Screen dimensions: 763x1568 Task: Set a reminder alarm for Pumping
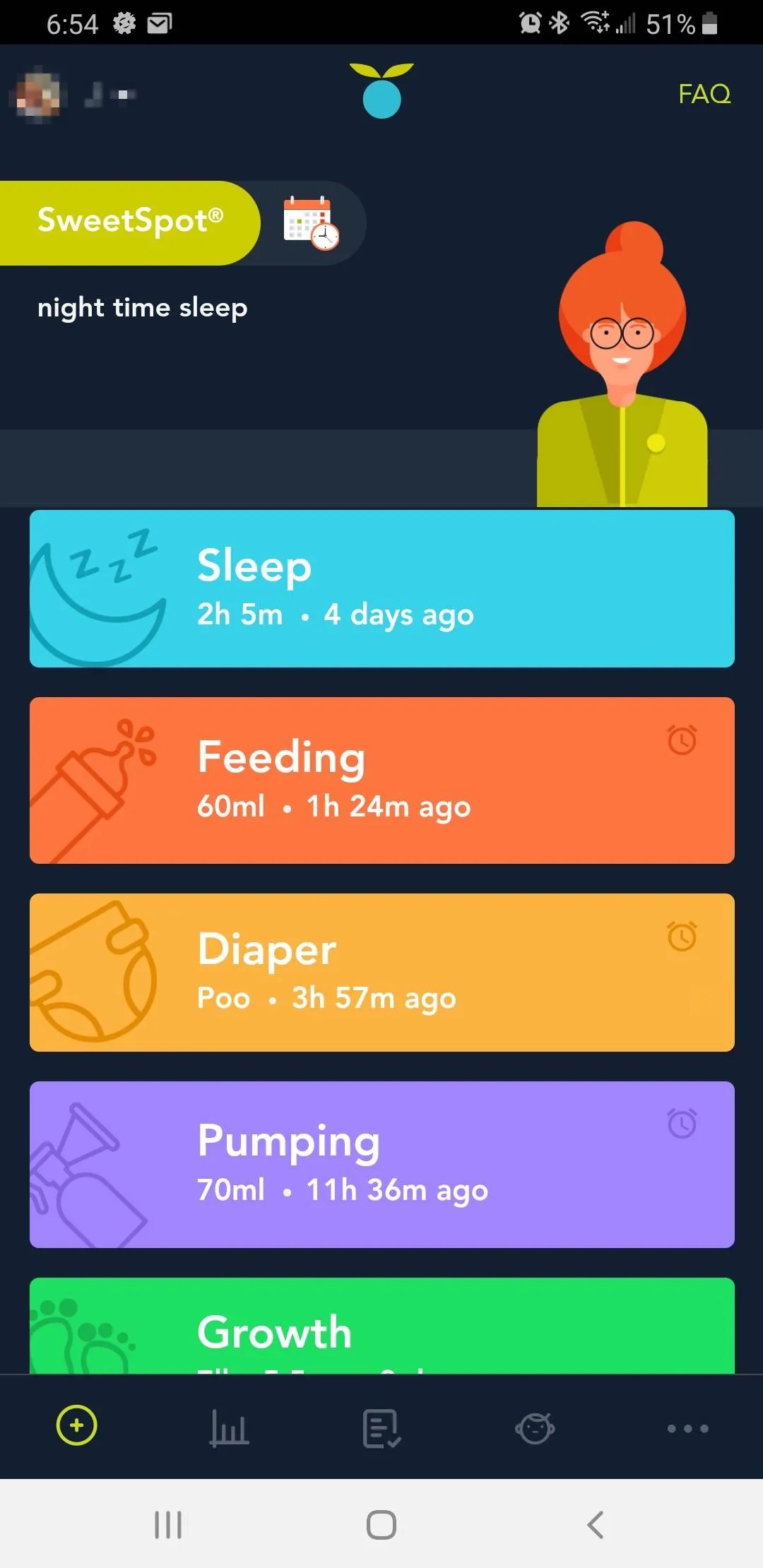(x=682, y=1123)
